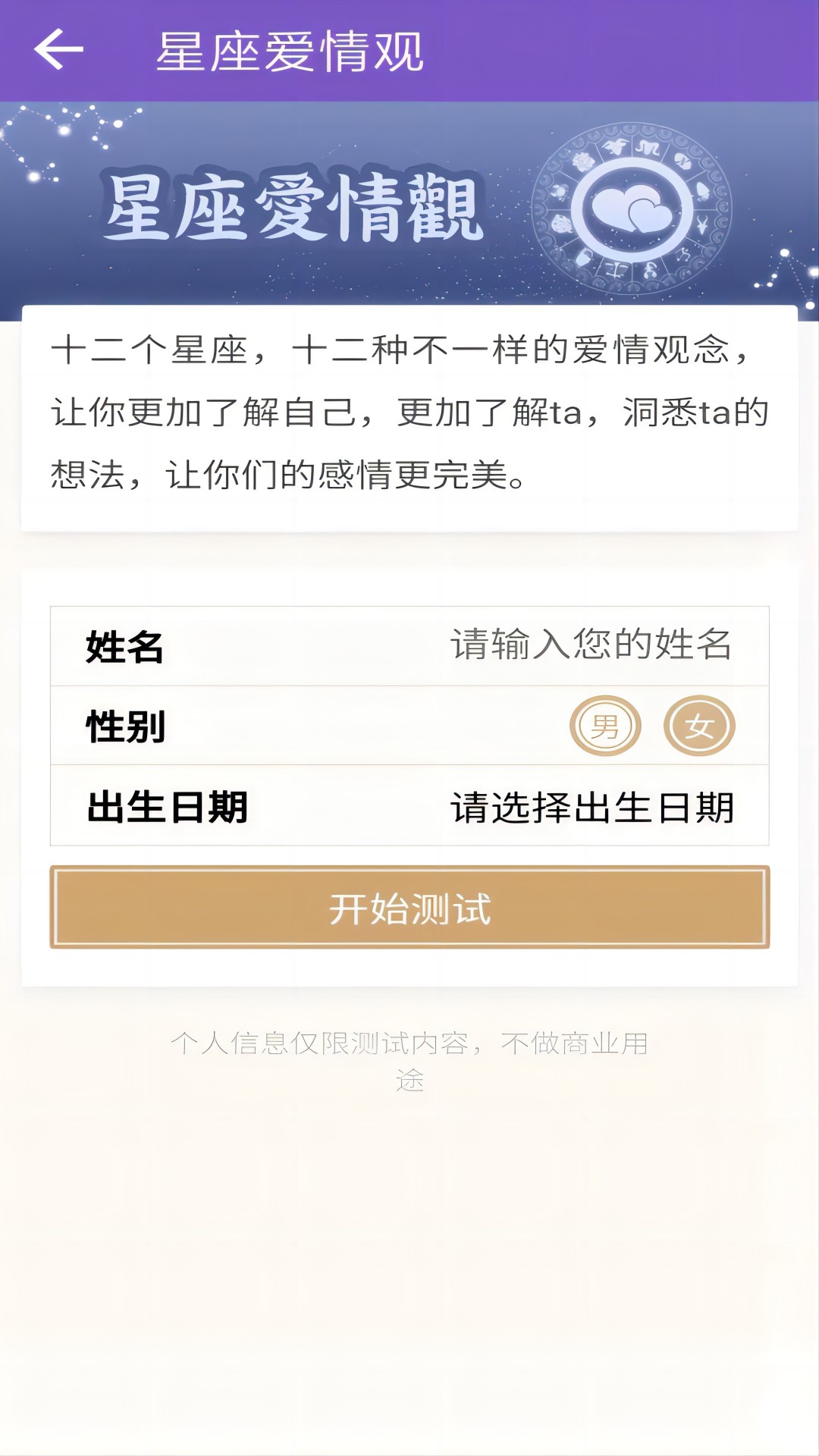Screen dimensions: 819x1456
Task: Click the introduction paragraph card
Action: [409, 417]
